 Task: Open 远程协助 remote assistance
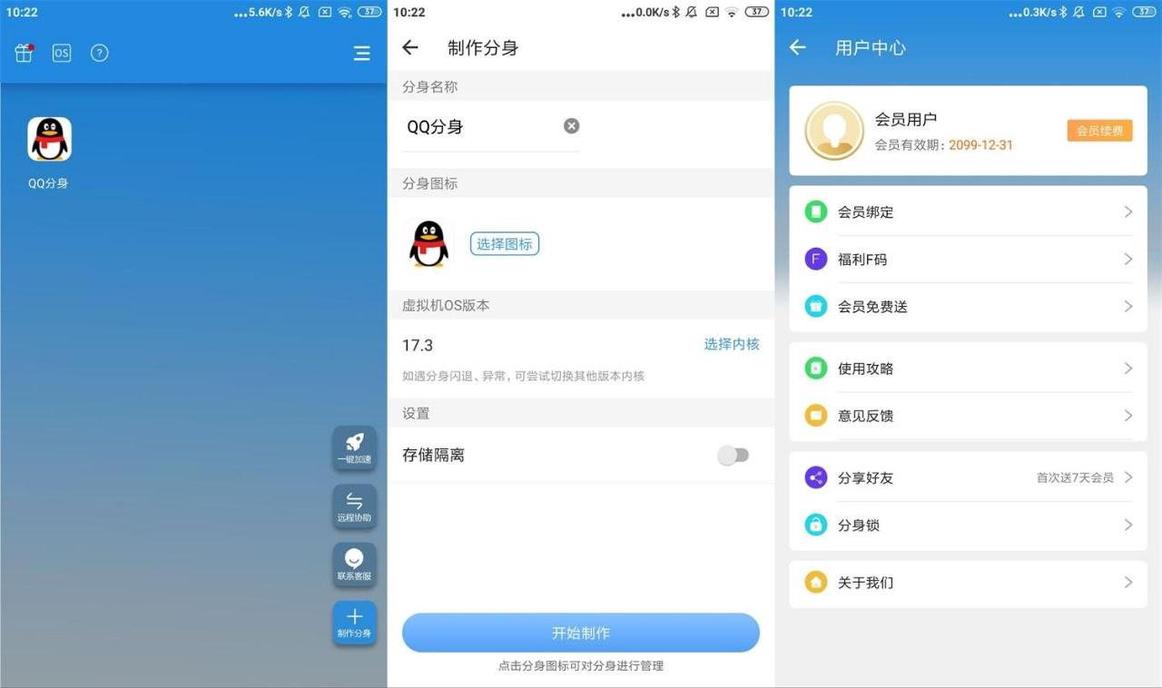tap(354, 507)
